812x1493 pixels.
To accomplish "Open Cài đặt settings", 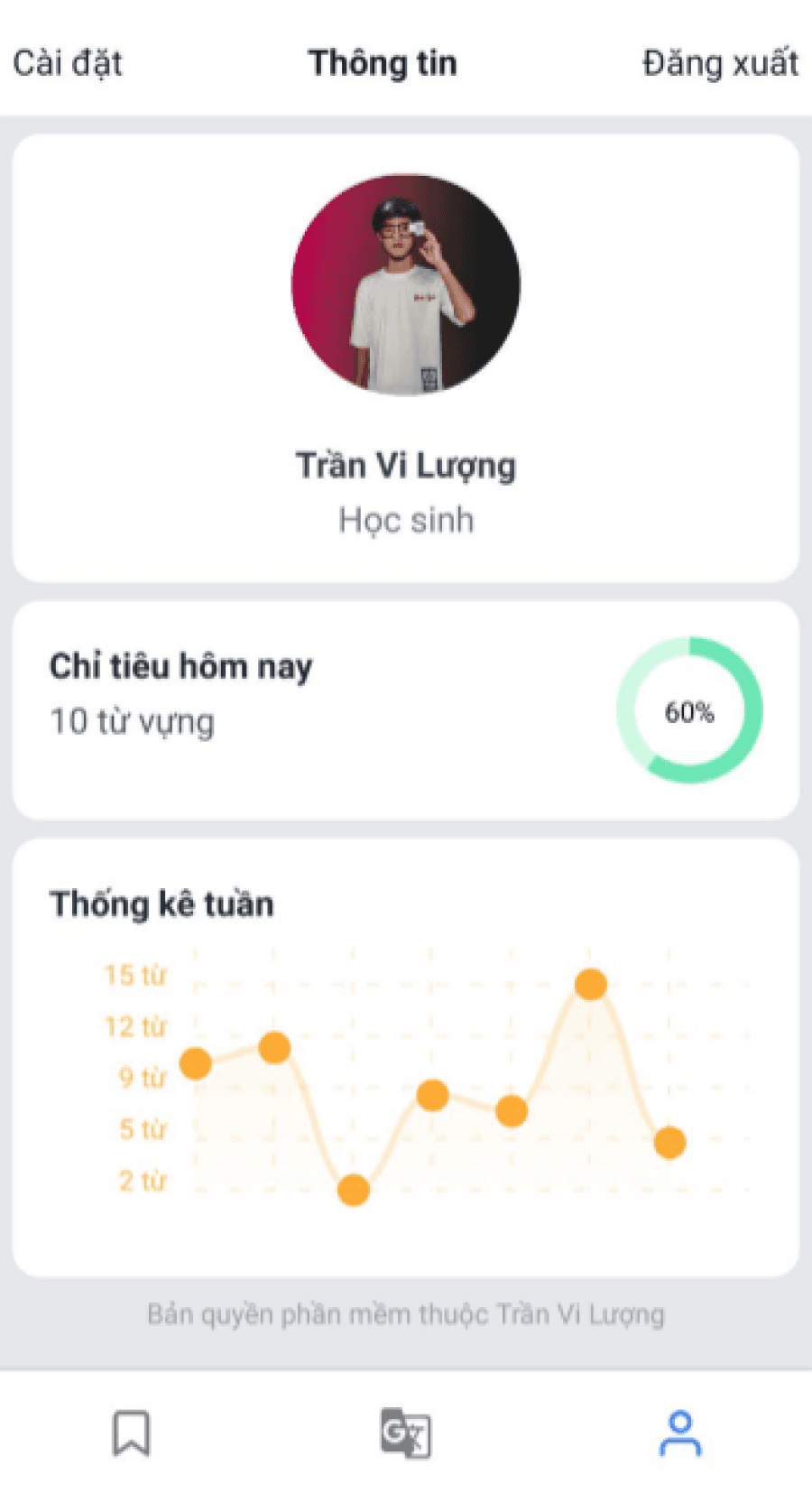I will tap(68, 63).
